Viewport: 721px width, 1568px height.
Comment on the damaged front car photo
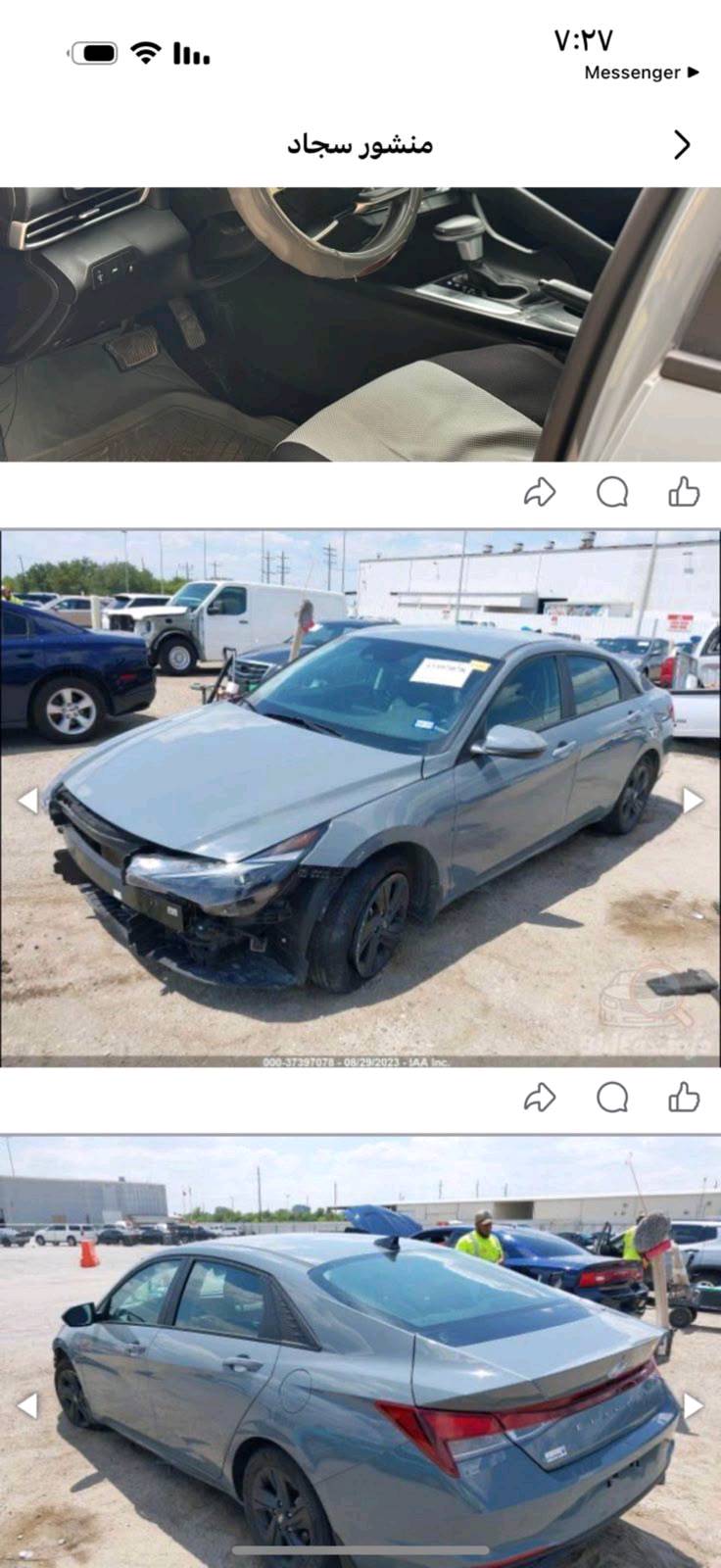point(612,1098)
